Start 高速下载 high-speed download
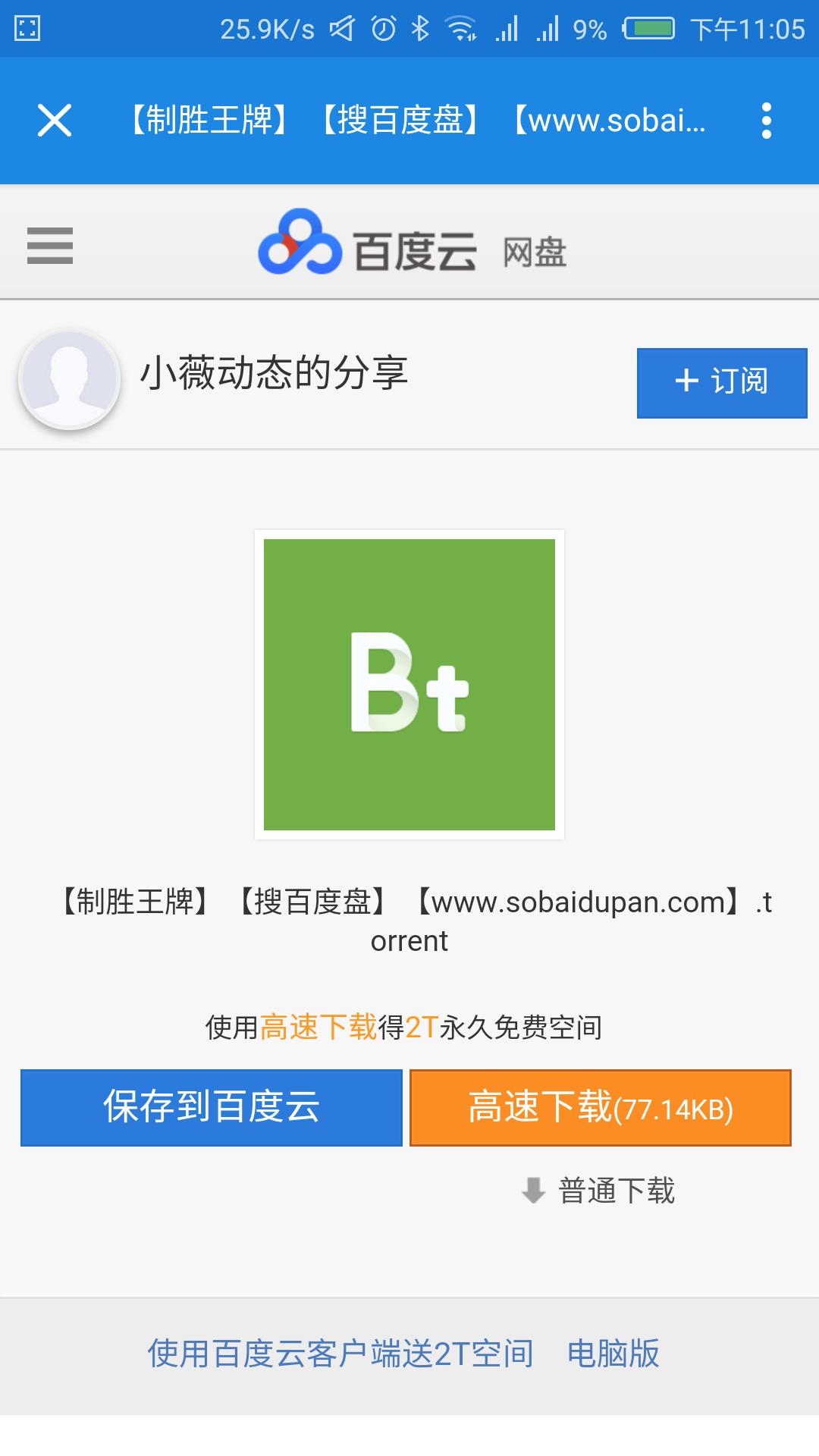The height and width of the screenshot is (1456, 819). tap(600, 1107)
